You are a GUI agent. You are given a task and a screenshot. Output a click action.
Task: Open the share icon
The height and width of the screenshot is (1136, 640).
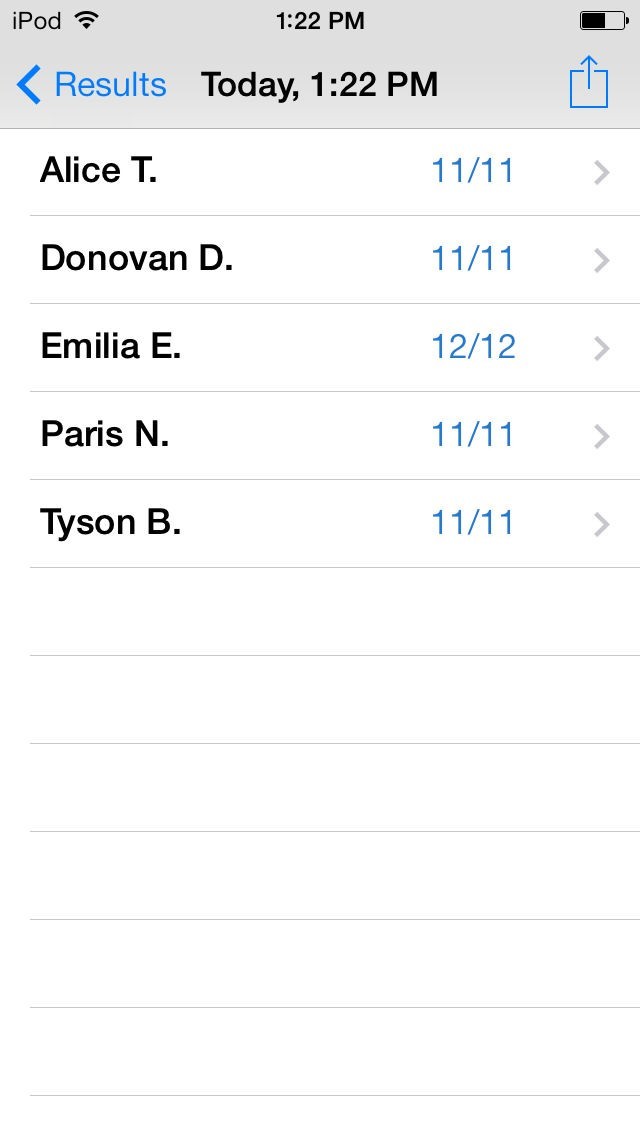[x=588, y=83]
